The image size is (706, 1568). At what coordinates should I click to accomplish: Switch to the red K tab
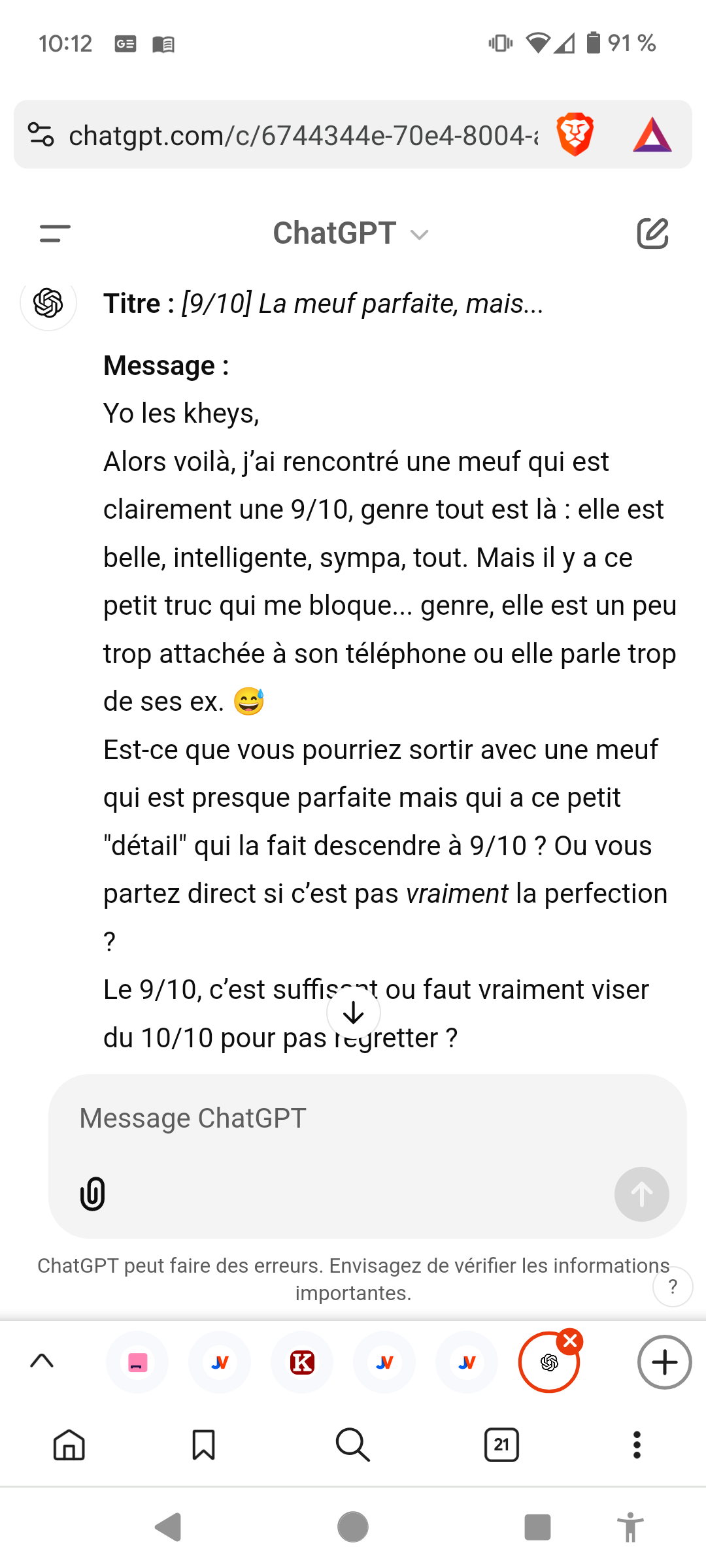click(x=302, y=1362)
